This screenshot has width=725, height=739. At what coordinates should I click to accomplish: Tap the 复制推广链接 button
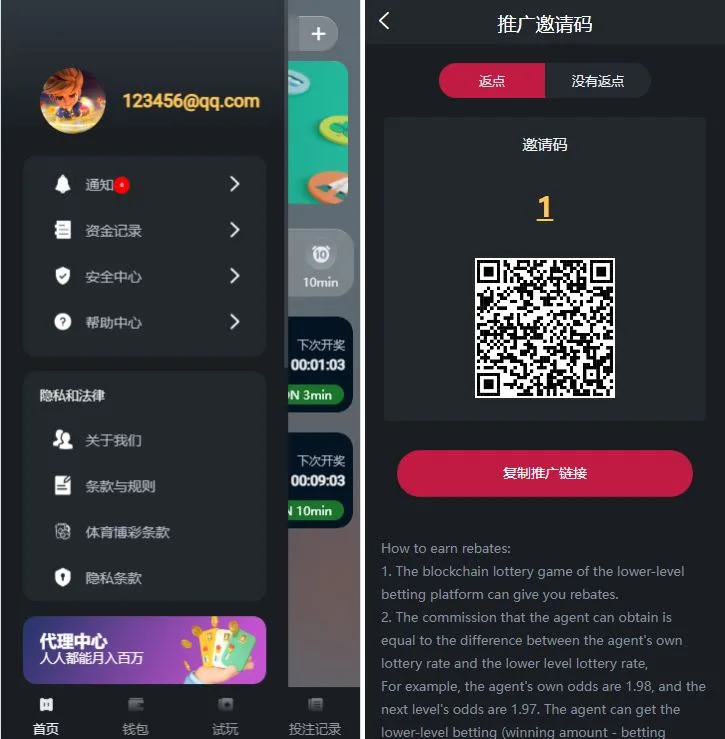click(x=544, y=473)
